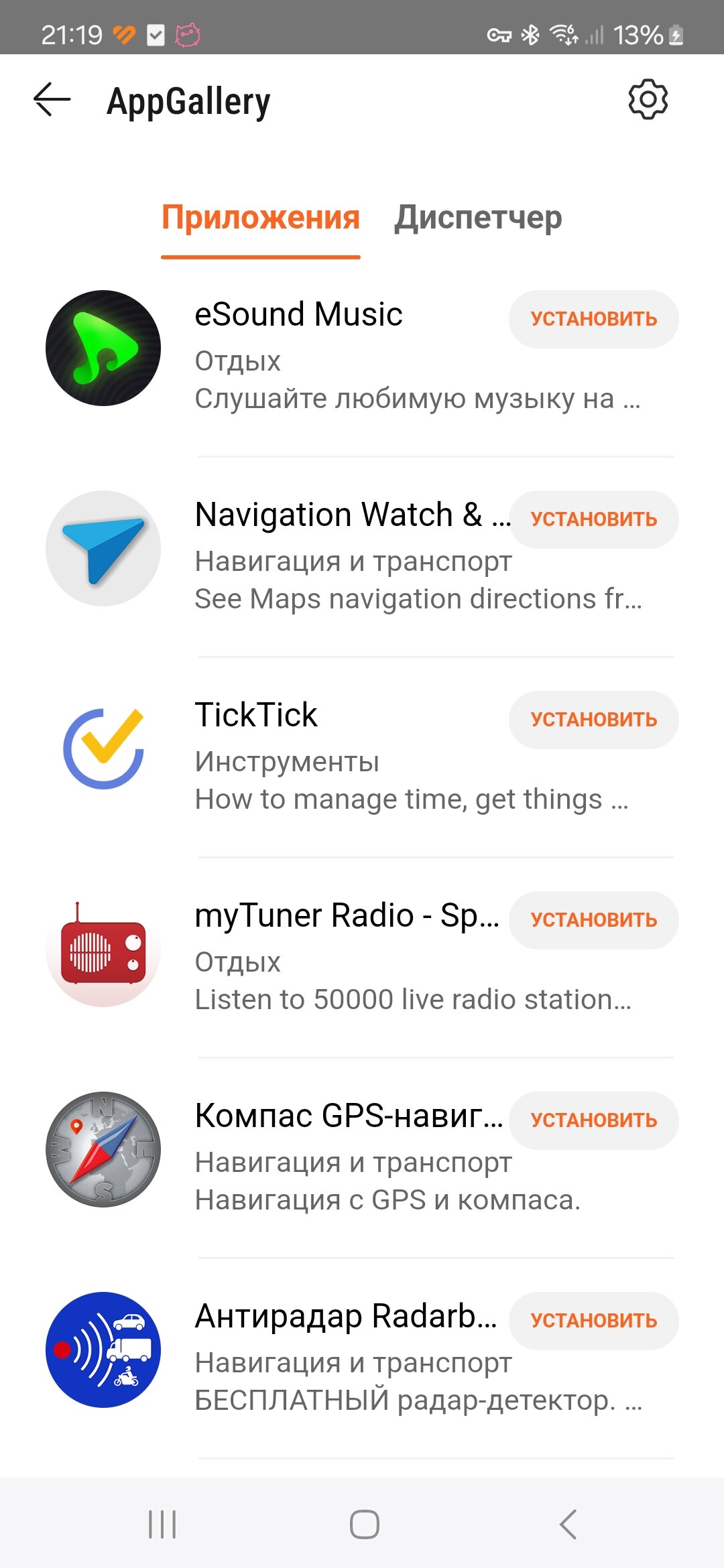Install eSound Music
The image size is (724, 1568).
(x=594, y=319)
